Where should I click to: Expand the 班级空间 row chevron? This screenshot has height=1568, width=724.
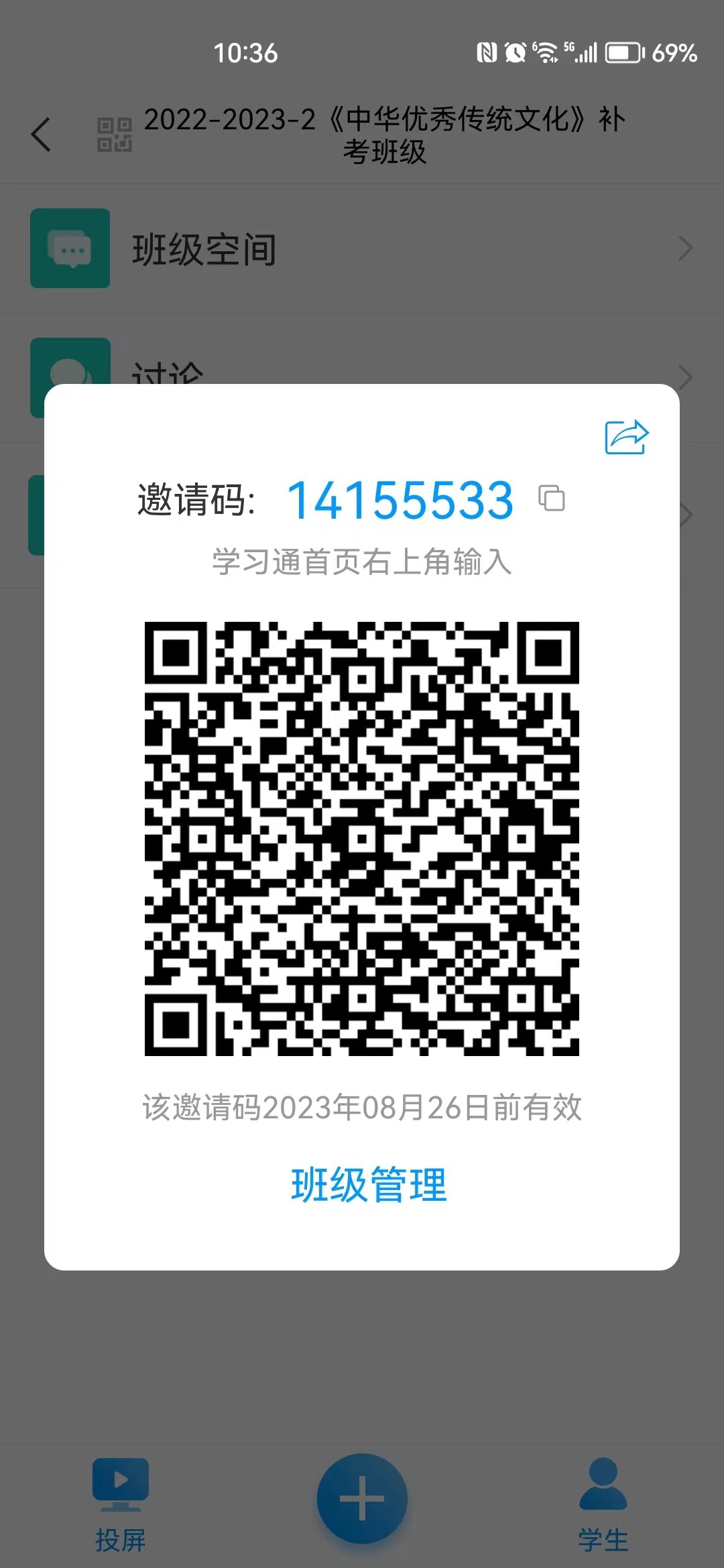[x=686, y=249]
